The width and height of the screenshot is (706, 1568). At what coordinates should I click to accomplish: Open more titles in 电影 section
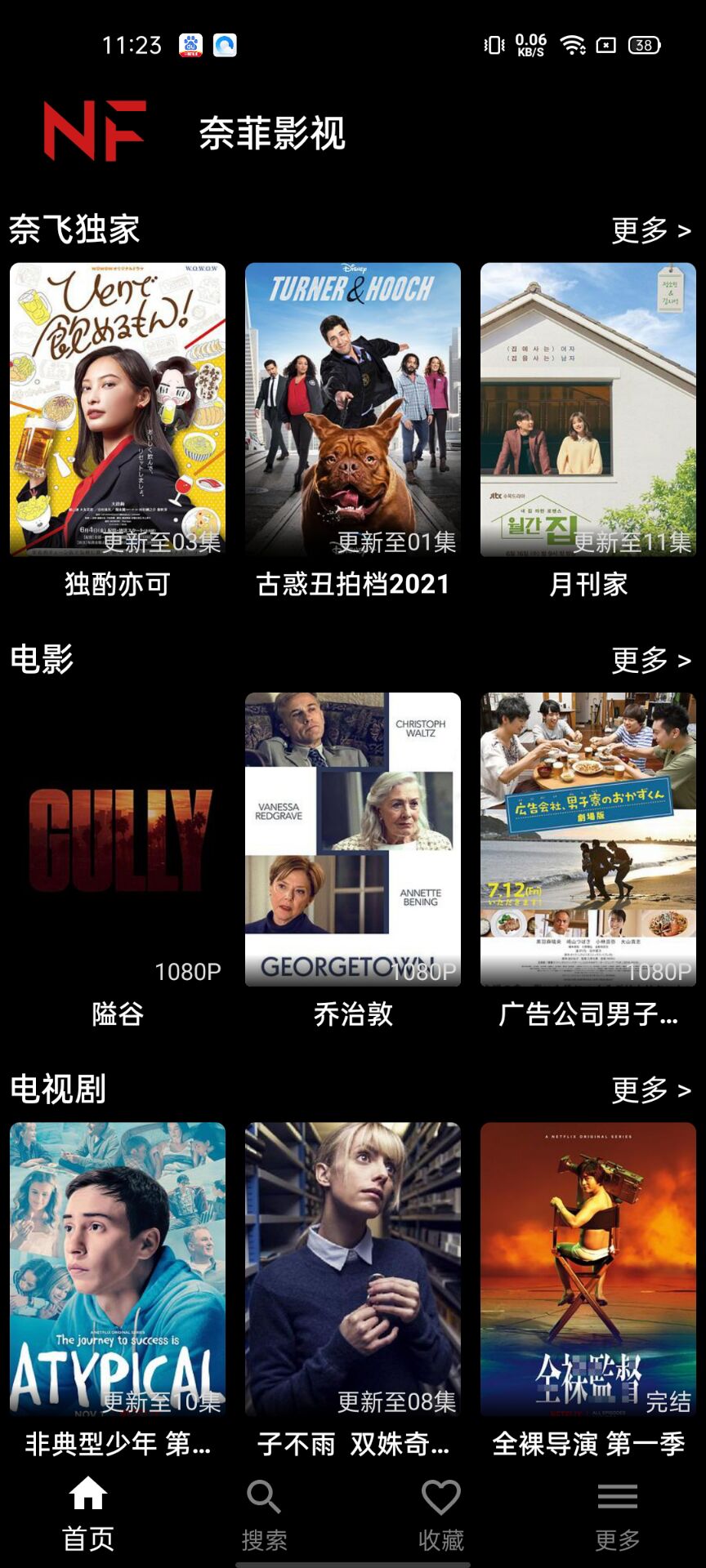tap(651, 660)
